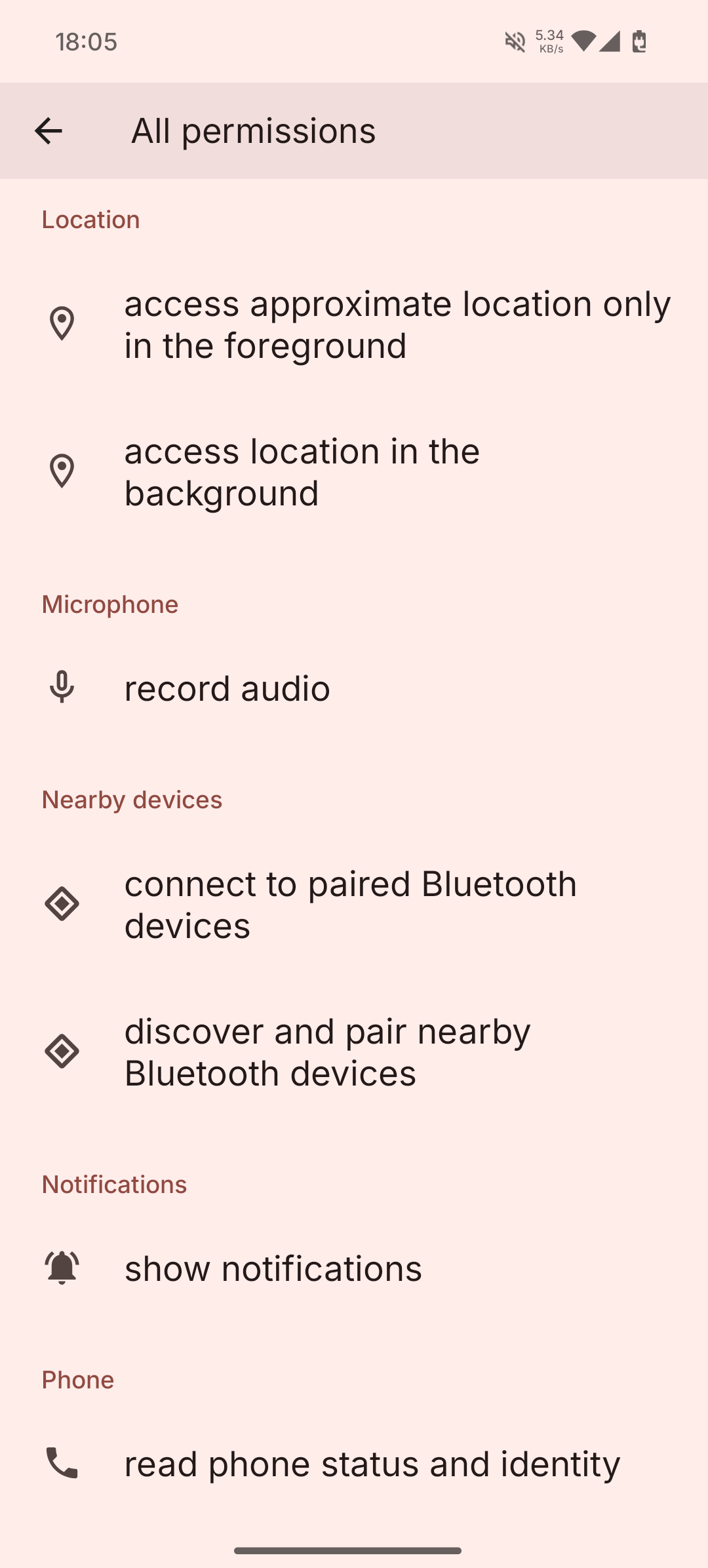Tap the Nearby devices section header
The width and height of the screenshot is (708, 1568).
(x=131, y=799)
